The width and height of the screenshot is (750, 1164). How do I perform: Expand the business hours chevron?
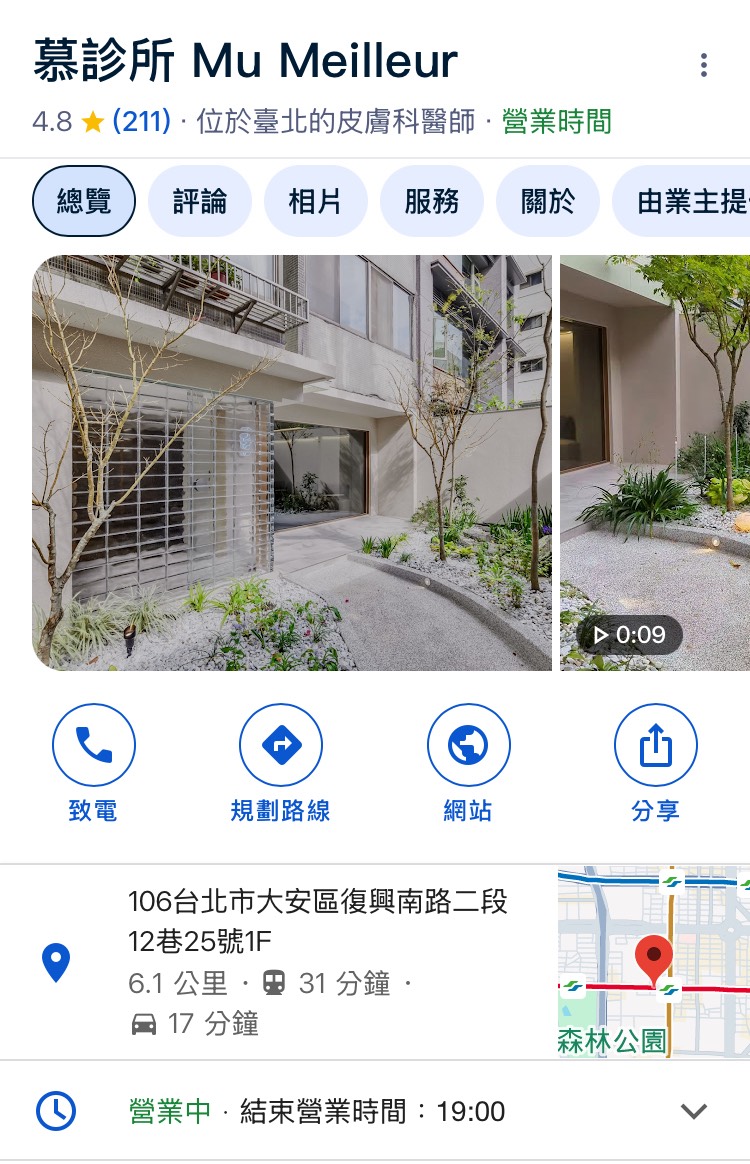[693, 1111]
